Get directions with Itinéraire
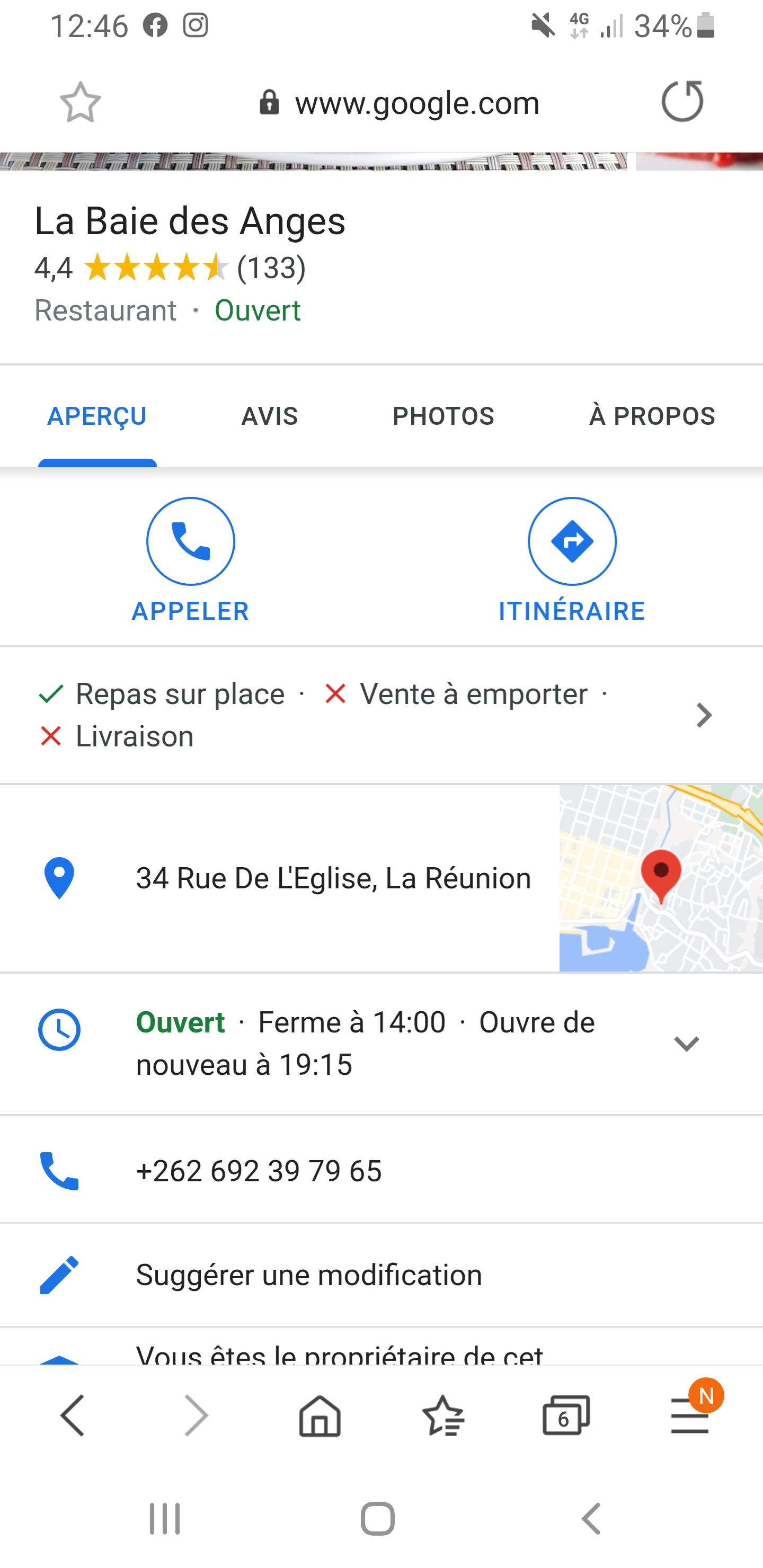763x1568 pixels. 572,559
